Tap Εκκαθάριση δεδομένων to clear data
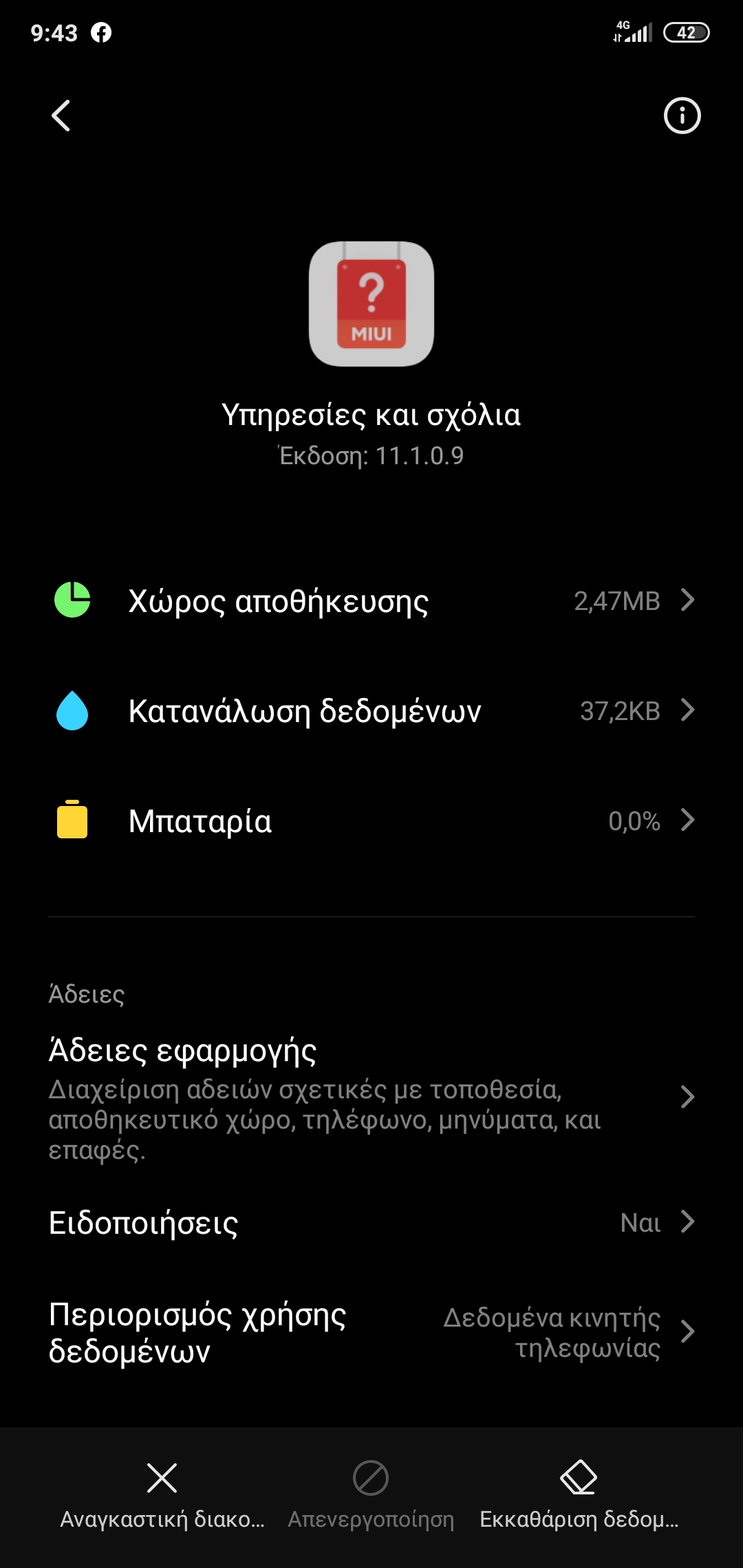Viewport: 743px width, 1568px height. [579, 1492]
